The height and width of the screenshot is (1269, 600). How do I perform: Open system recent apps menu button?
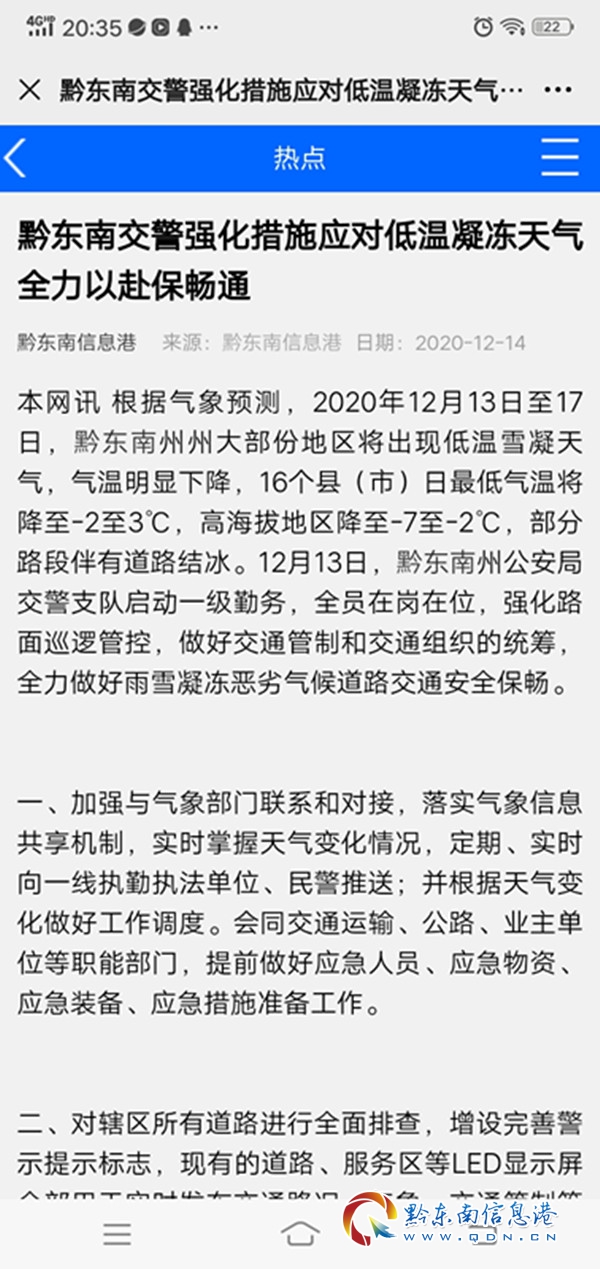117,1233
